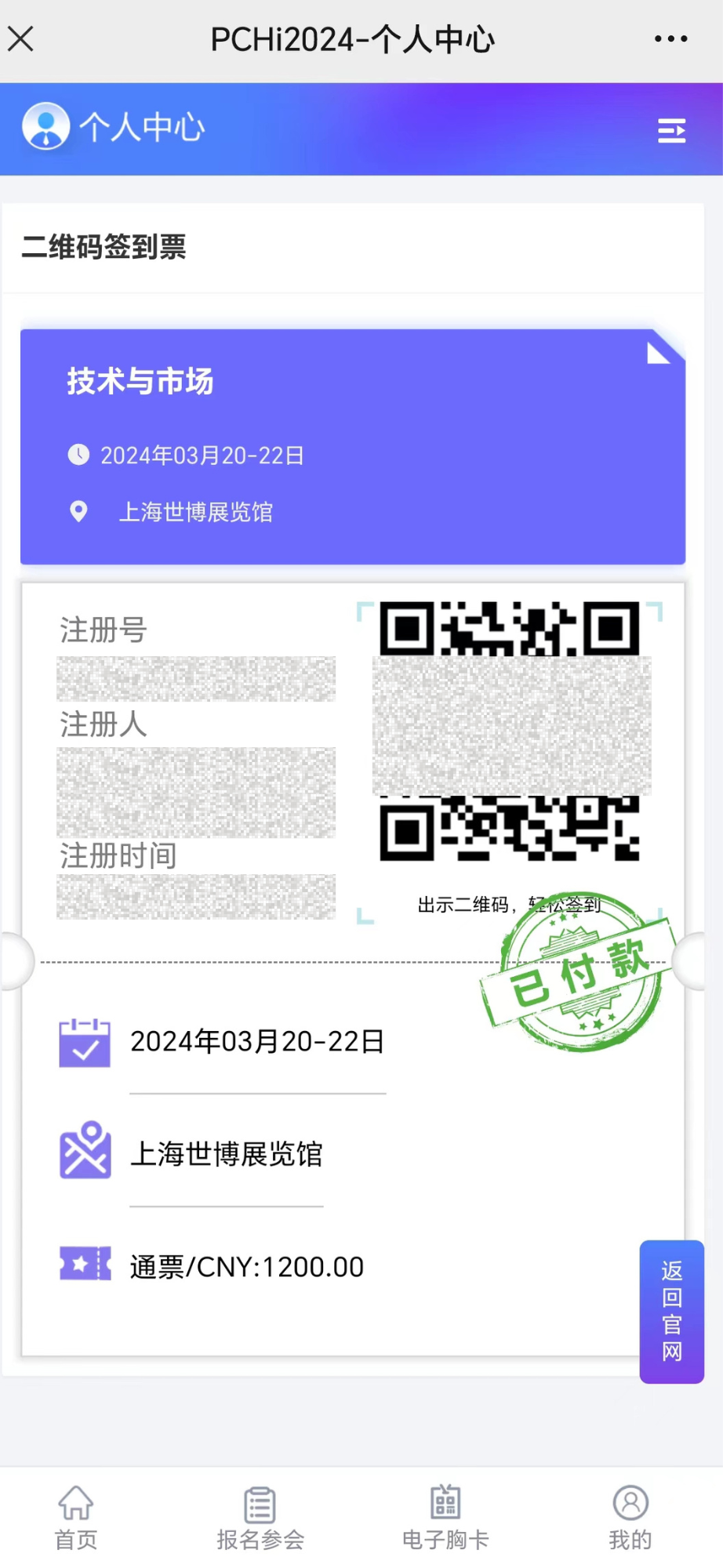
Task: Close the PCHi2024 web page
Action: 21,38
